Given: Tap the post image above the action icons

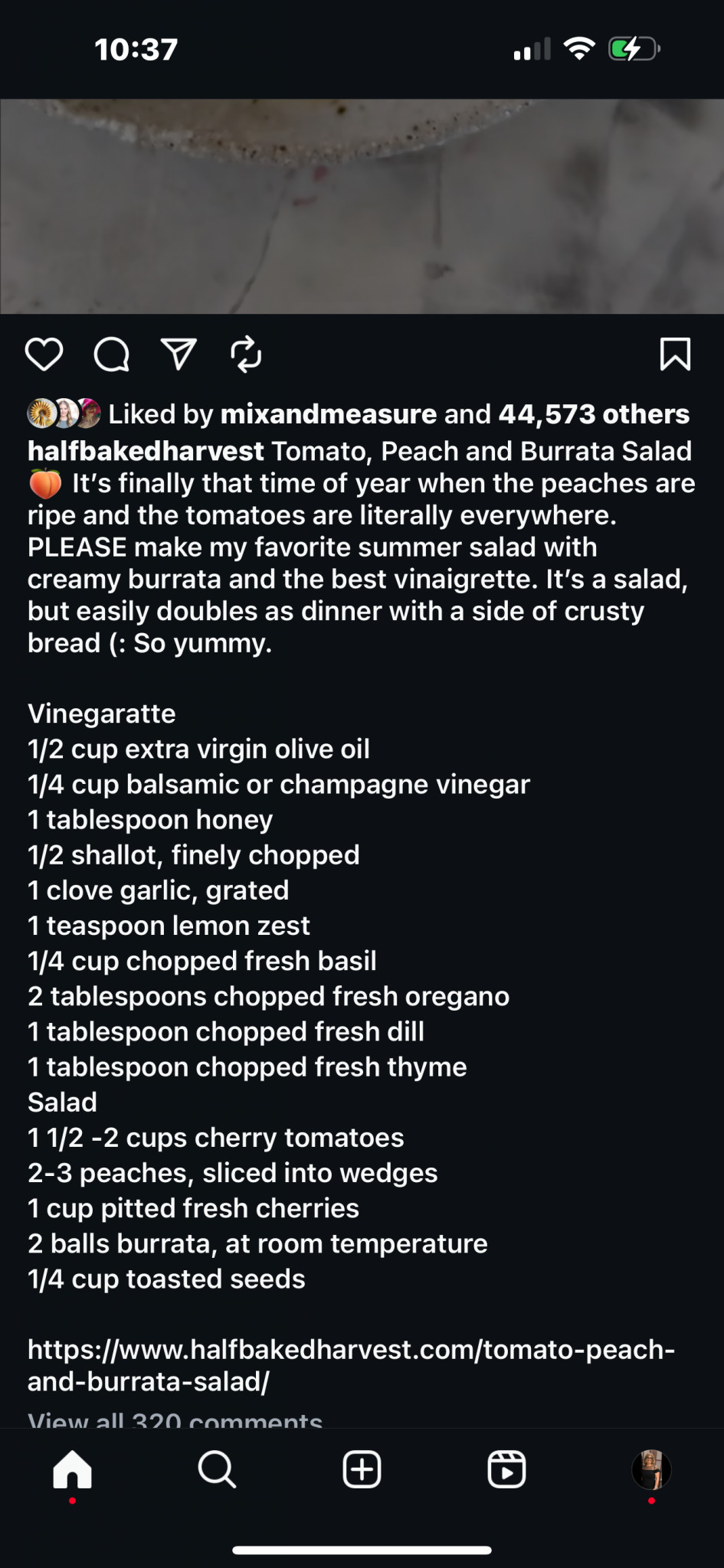Looking at the screenshot, I should (x=362, y=206).
